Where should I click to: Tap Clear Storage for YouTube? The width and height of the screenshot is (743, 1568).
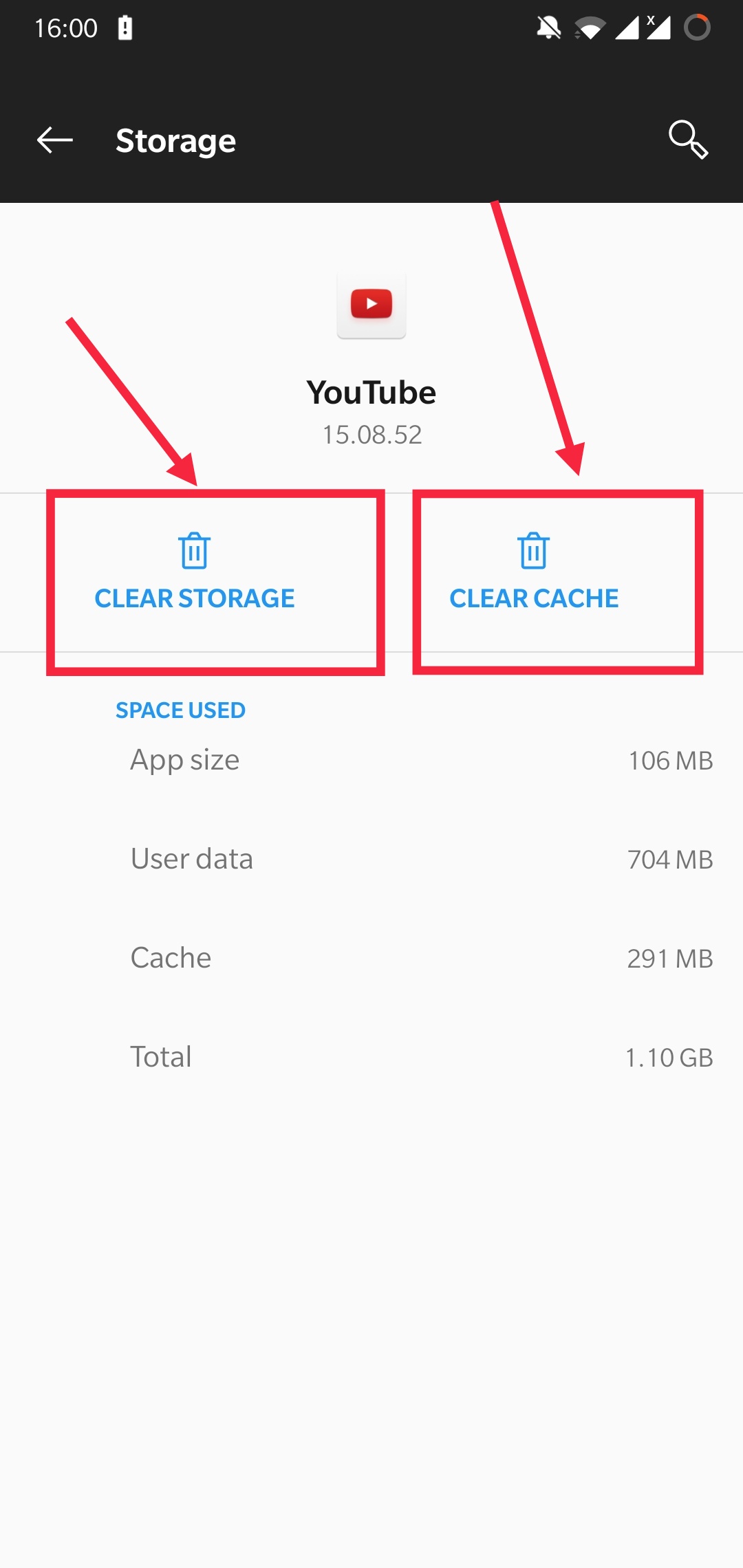click(195, 573)
